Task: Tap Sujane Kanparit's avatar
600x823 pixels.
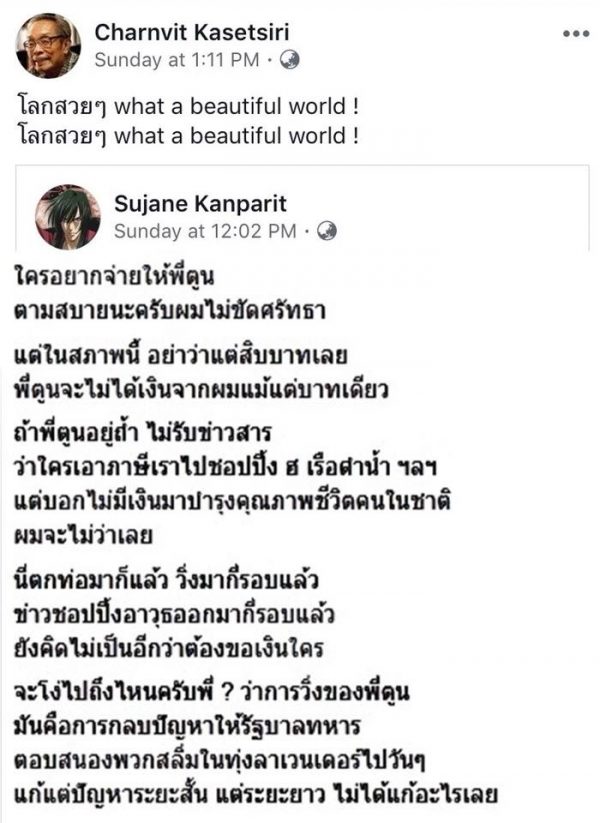Action: point(68,216)
